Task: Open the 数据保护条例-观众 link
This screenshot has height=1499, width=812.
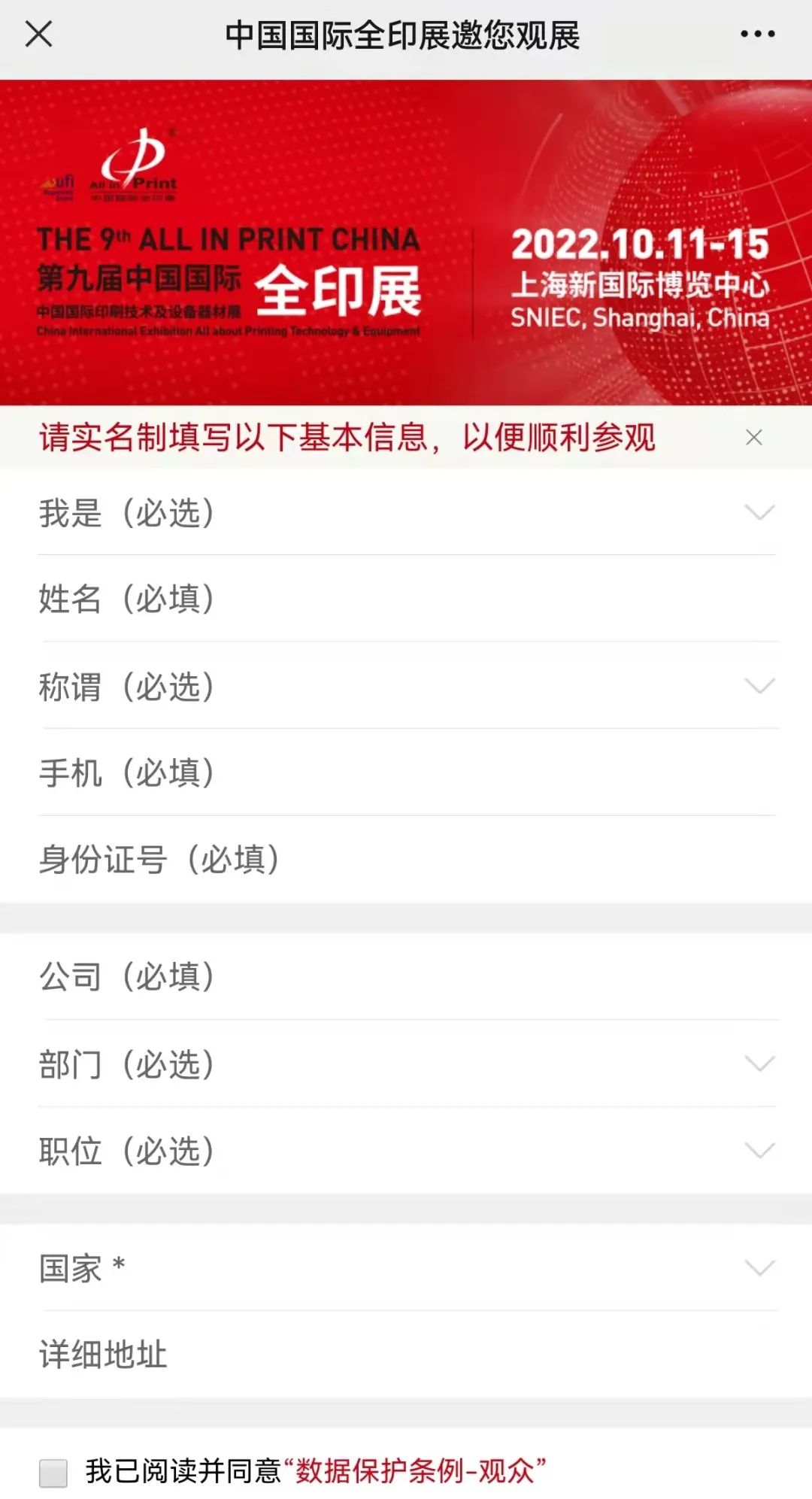Action: click(x=414, y=1471)
